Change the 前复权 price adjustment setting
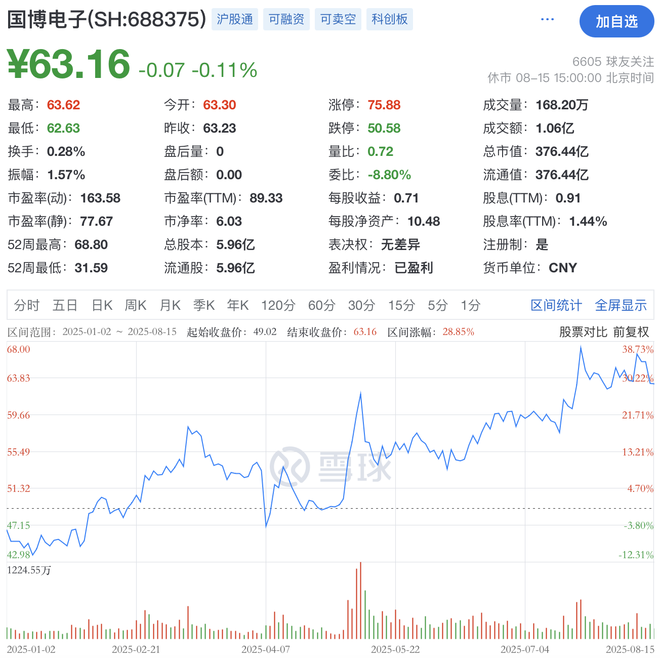660x658 pixels. (631, 332)
